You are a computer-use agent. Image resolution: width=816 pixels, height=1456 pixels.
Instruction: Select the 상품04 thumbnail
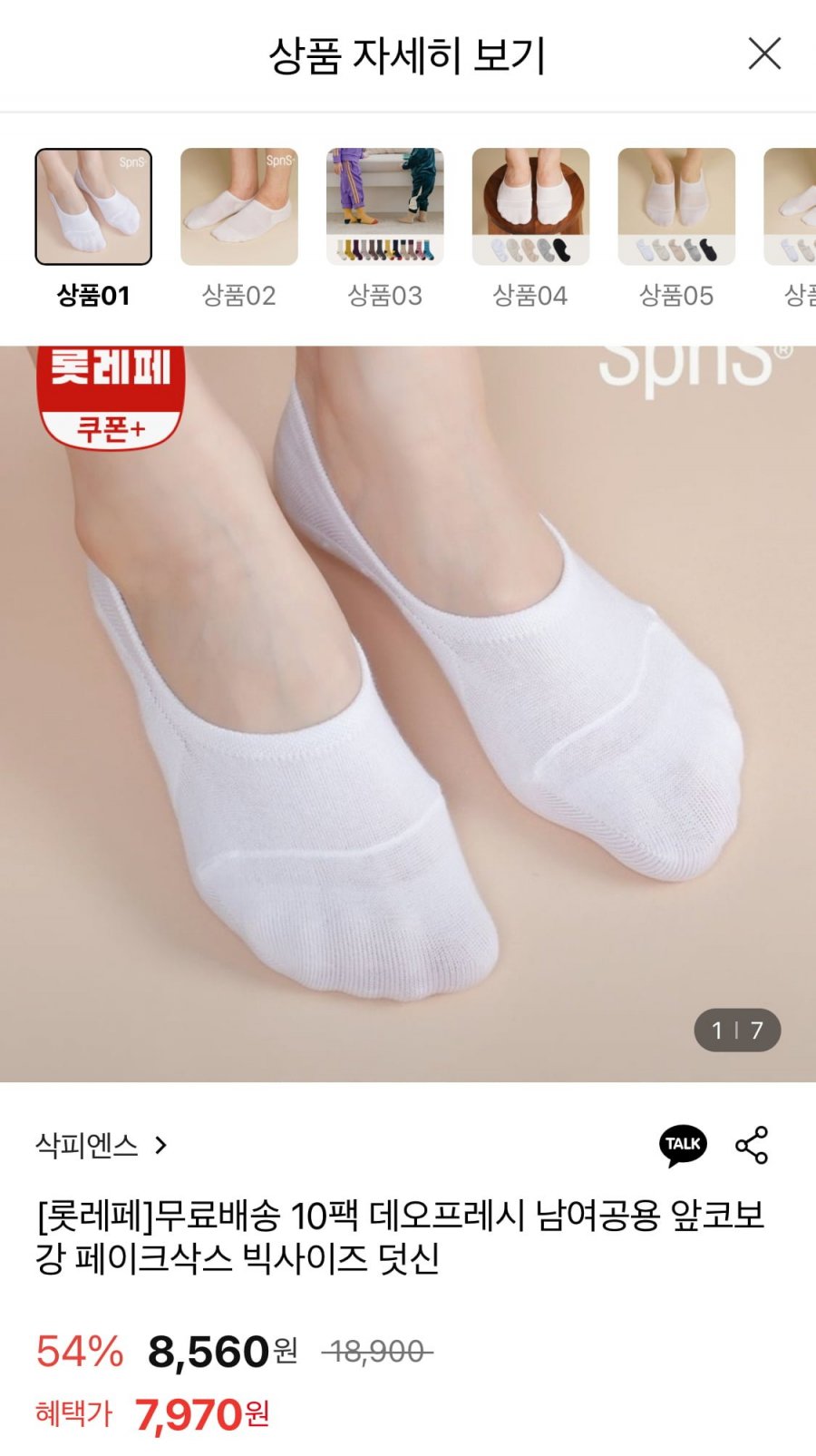coord(531,207)
